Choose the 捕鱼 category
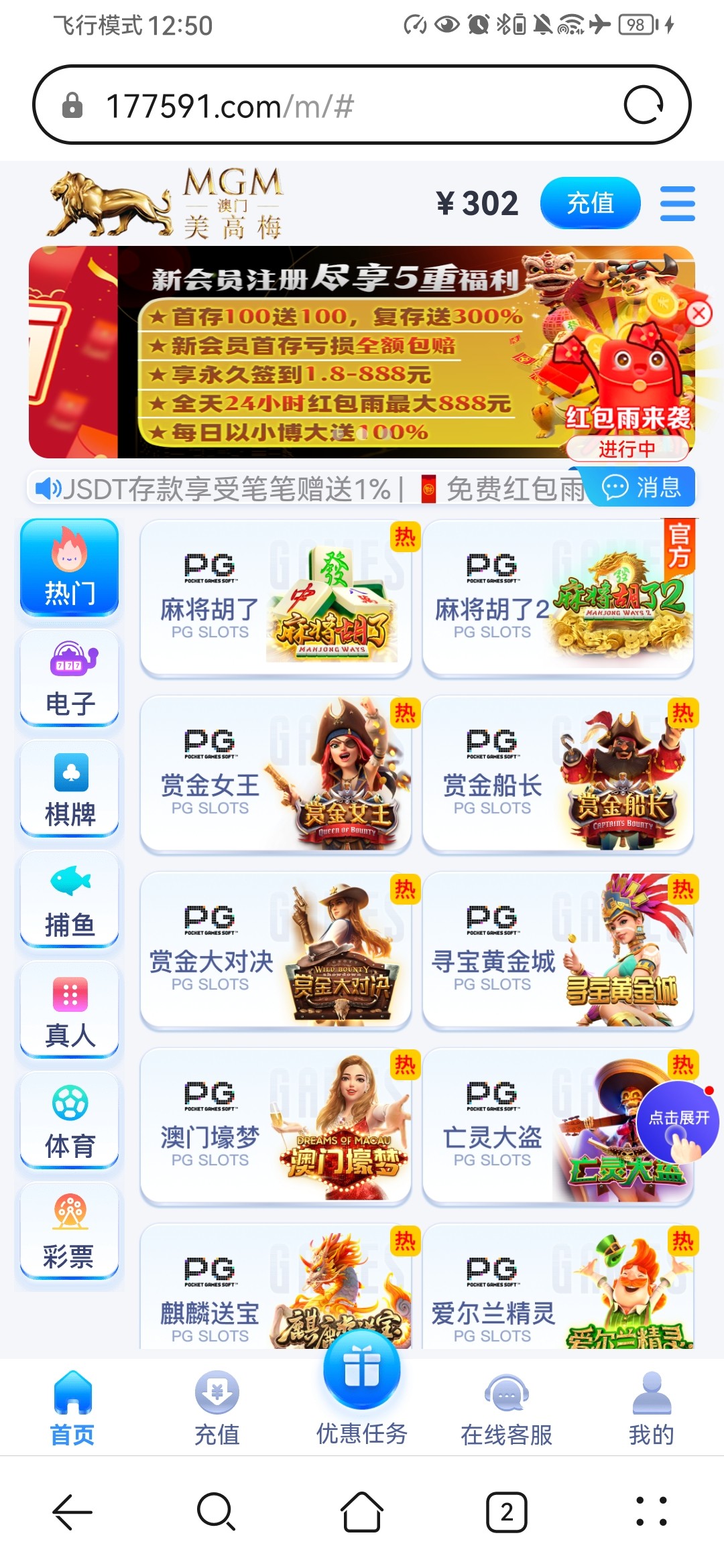 tap(70, 899)
